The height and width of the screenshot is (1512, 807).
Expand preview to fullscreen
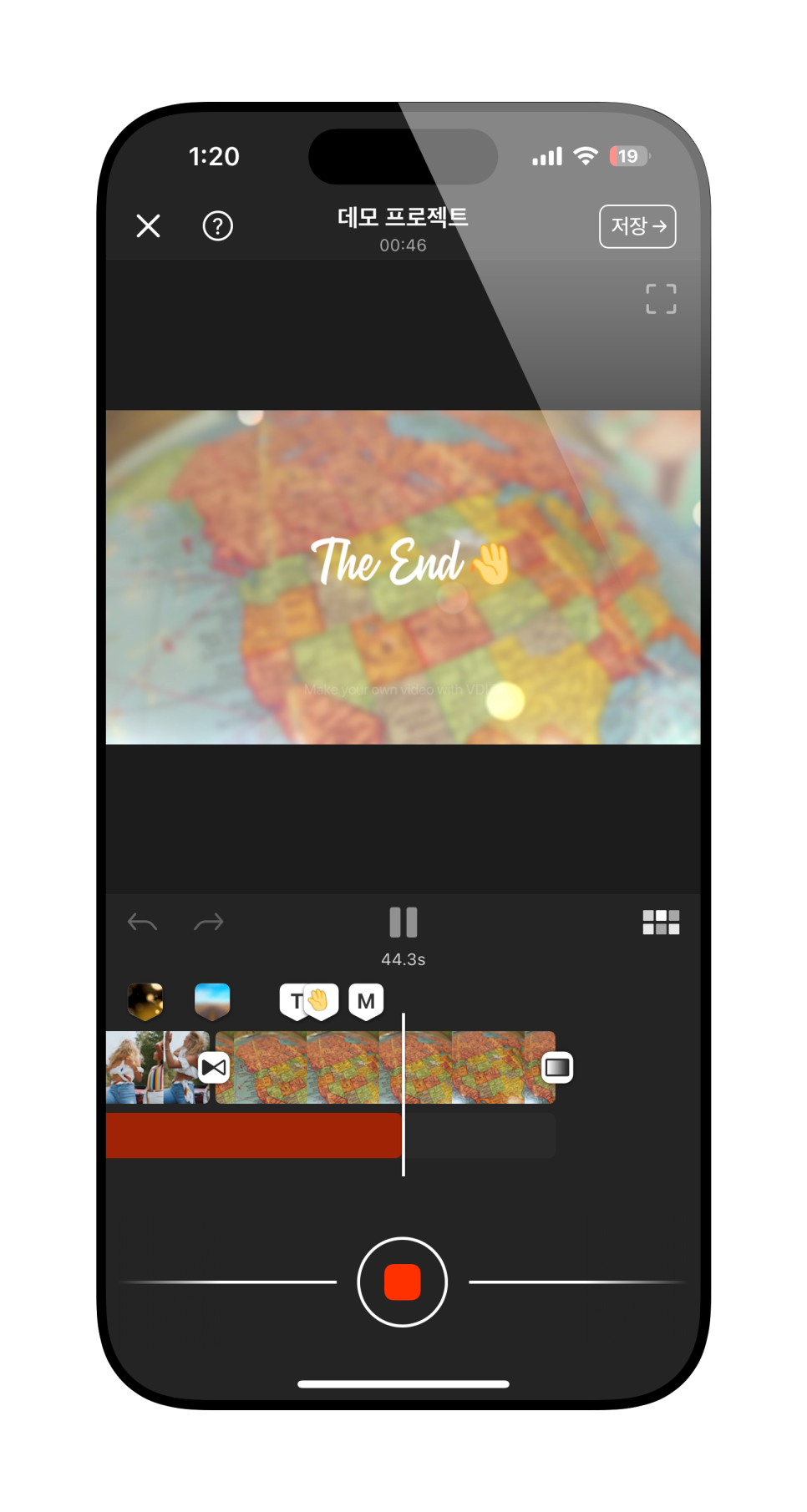pyautogui.click(x=661, y=299)
